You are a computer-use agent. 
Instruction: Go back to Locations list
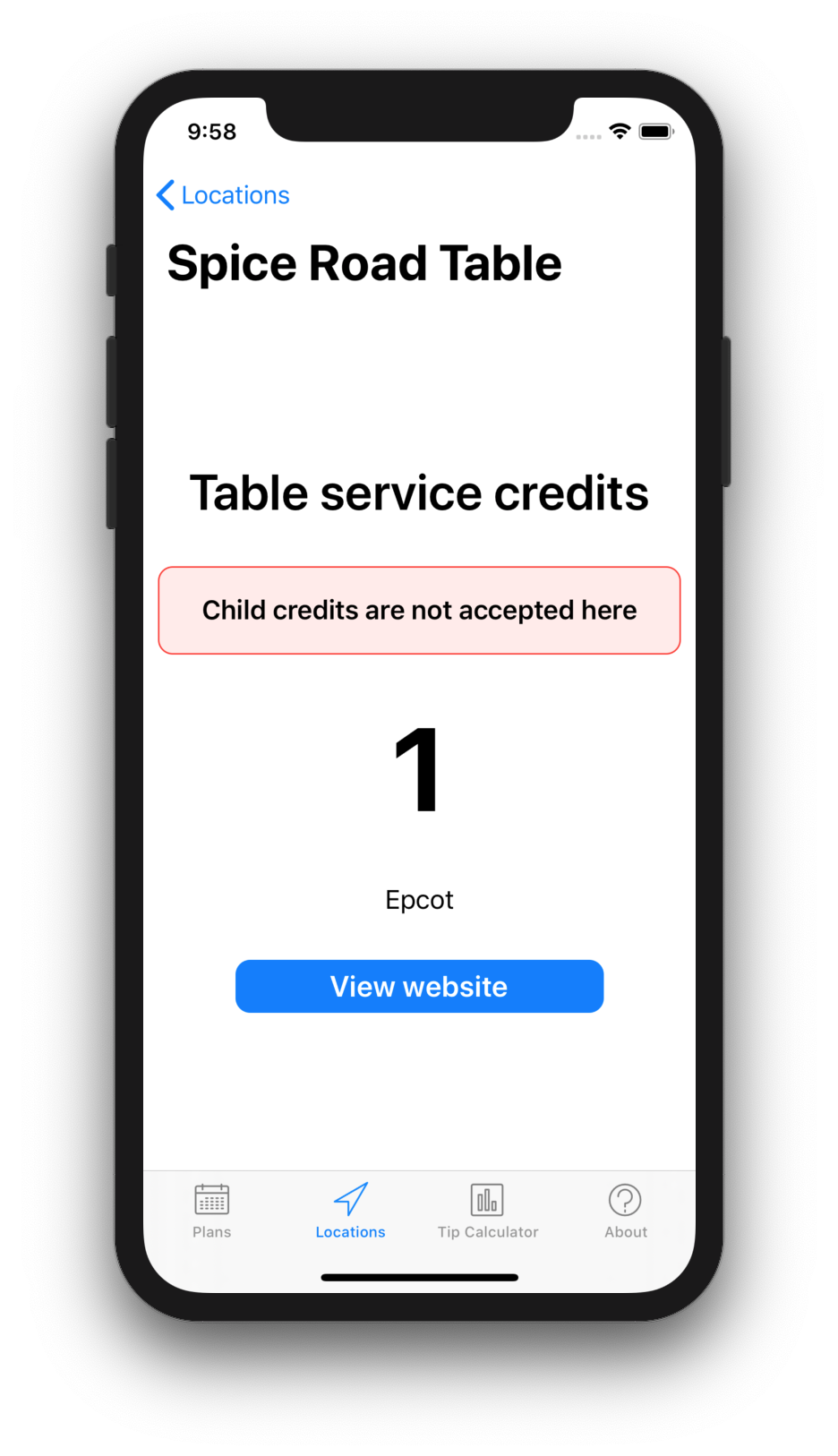click(x=223, y=195)
